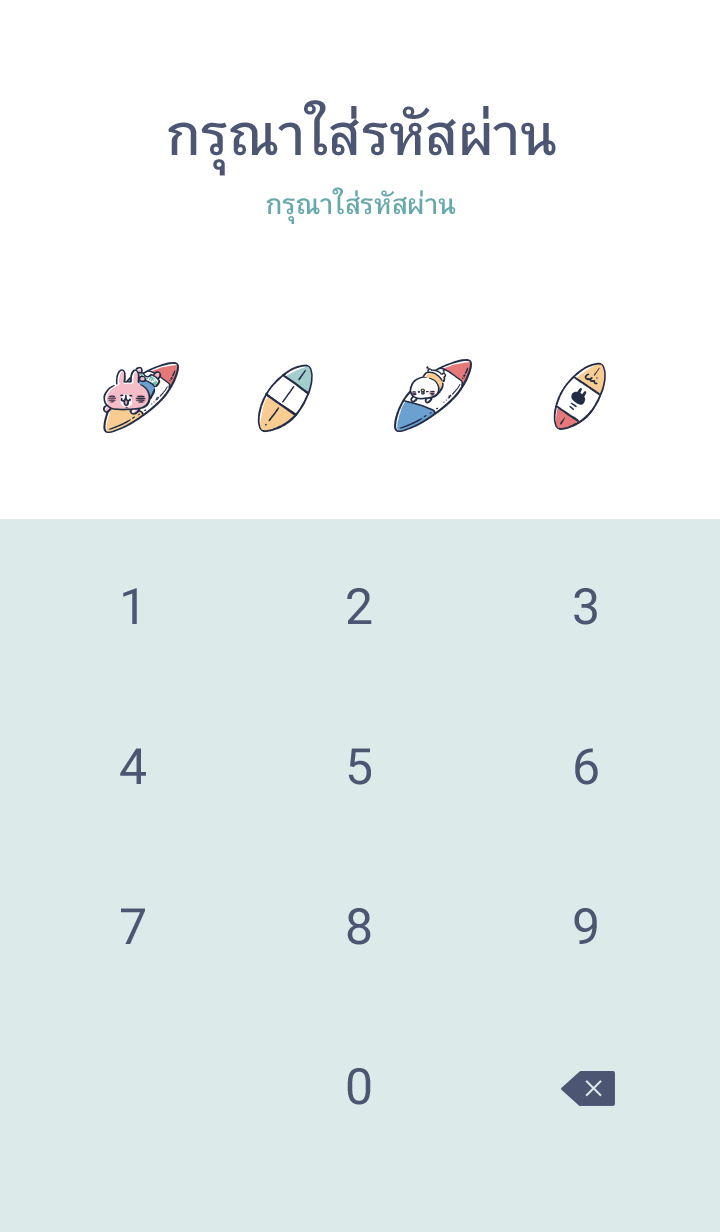Enter digit 7 for the passcode
Screen dimensions: 720x1232
point(132,927)
